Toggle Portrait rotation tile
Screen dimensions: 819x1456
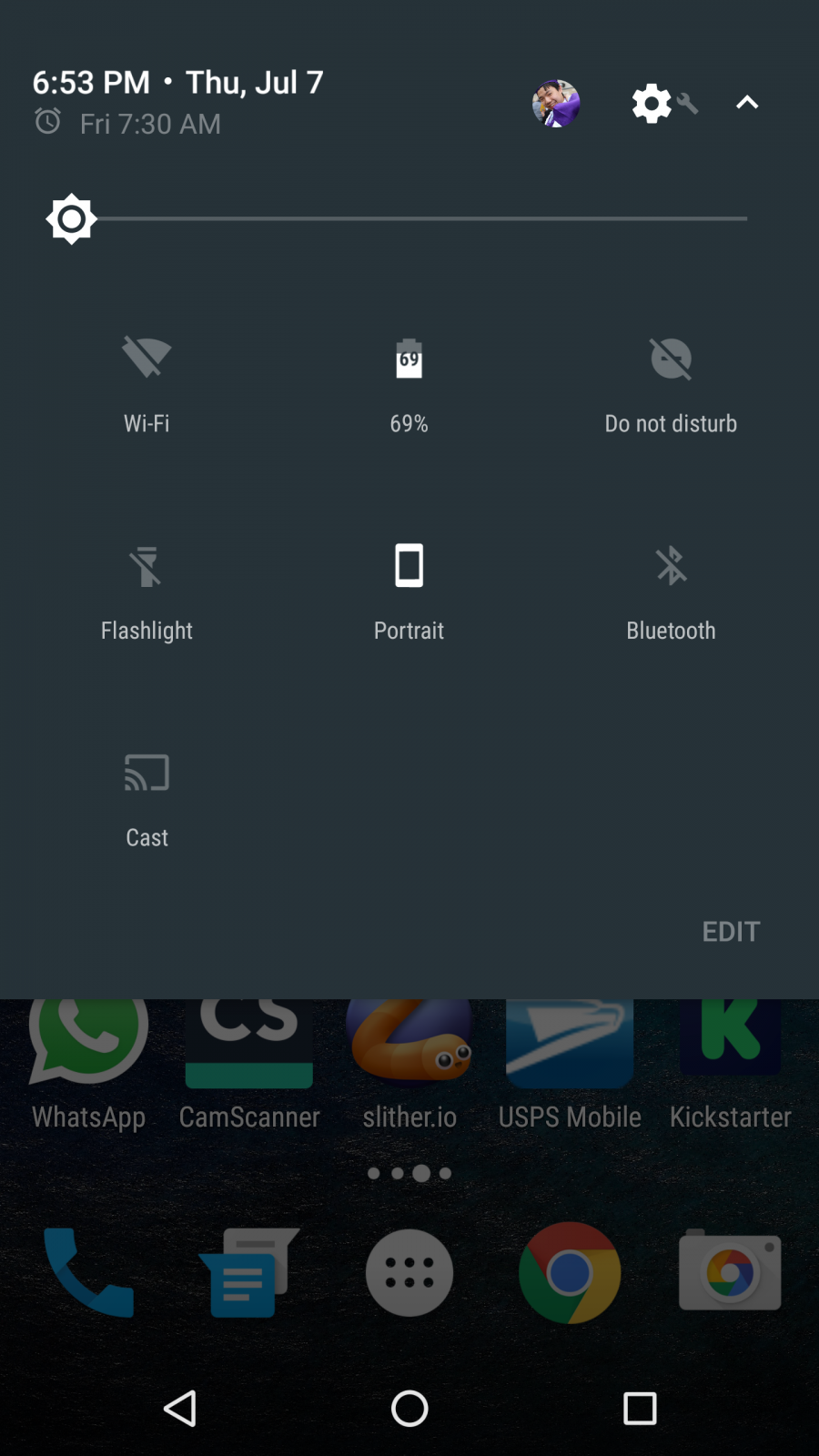click(x=409, y=565)
